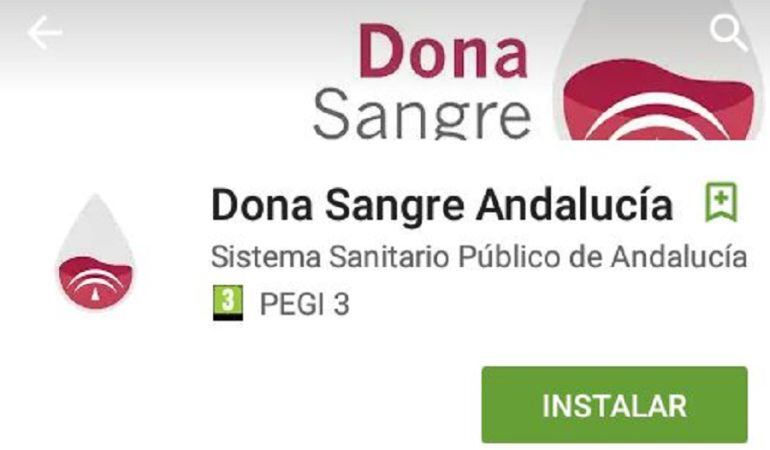Open the search magnifier icon
This screenshot has height=450, width=770.
(728, 33)
